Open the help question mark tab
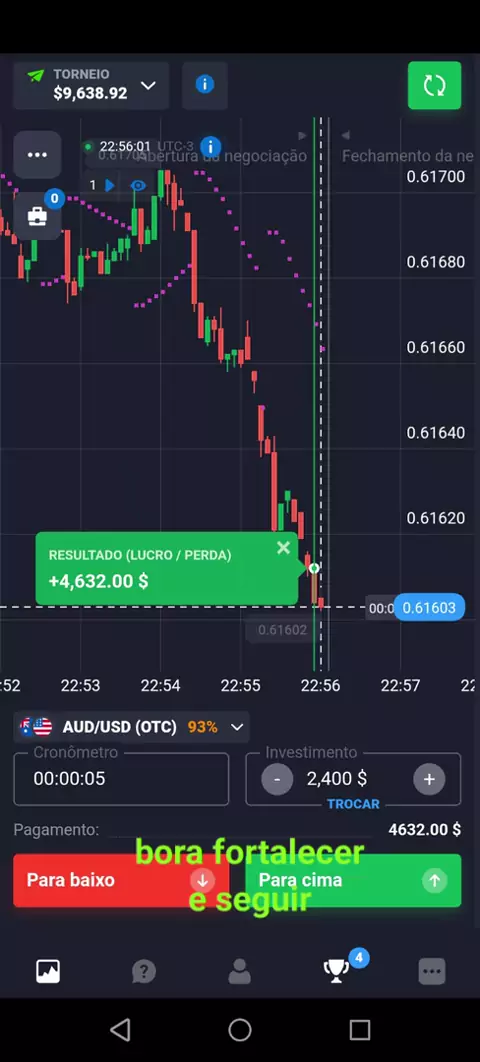Screen dimensions: 480x1062 click(x=144, y=972)
